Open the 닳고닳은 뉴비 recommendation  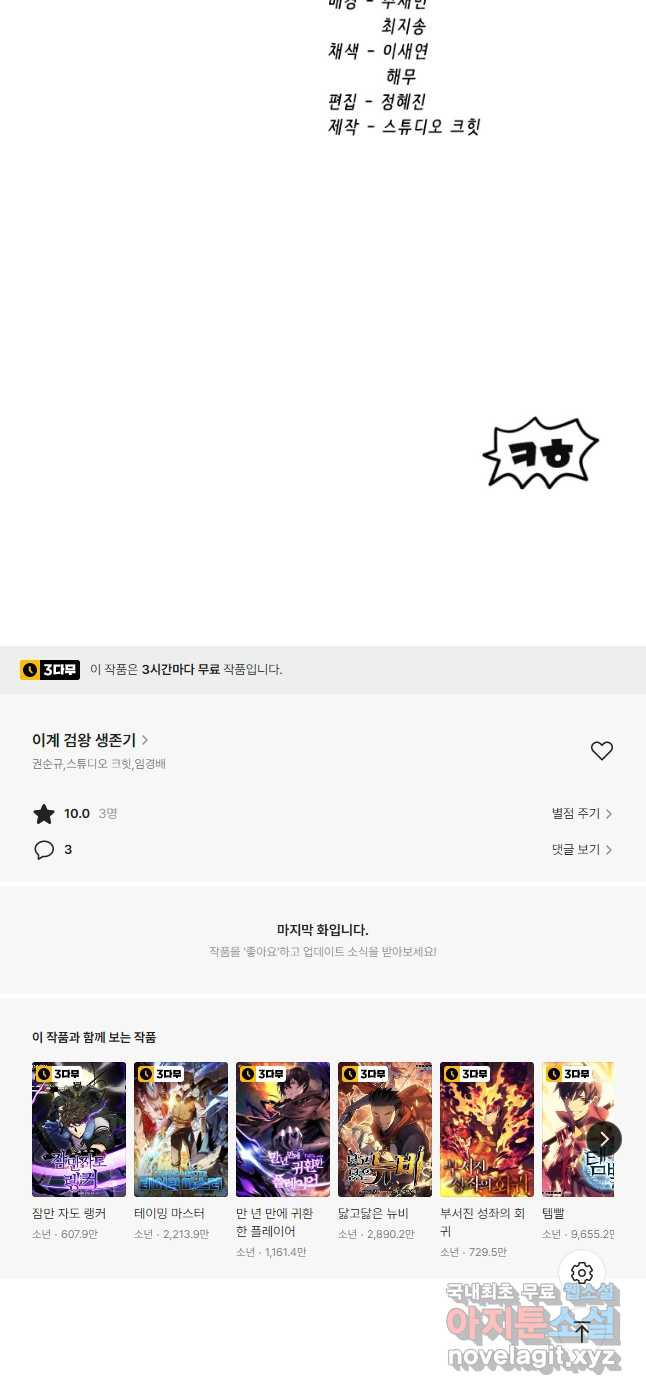[x=385, y=1129]
